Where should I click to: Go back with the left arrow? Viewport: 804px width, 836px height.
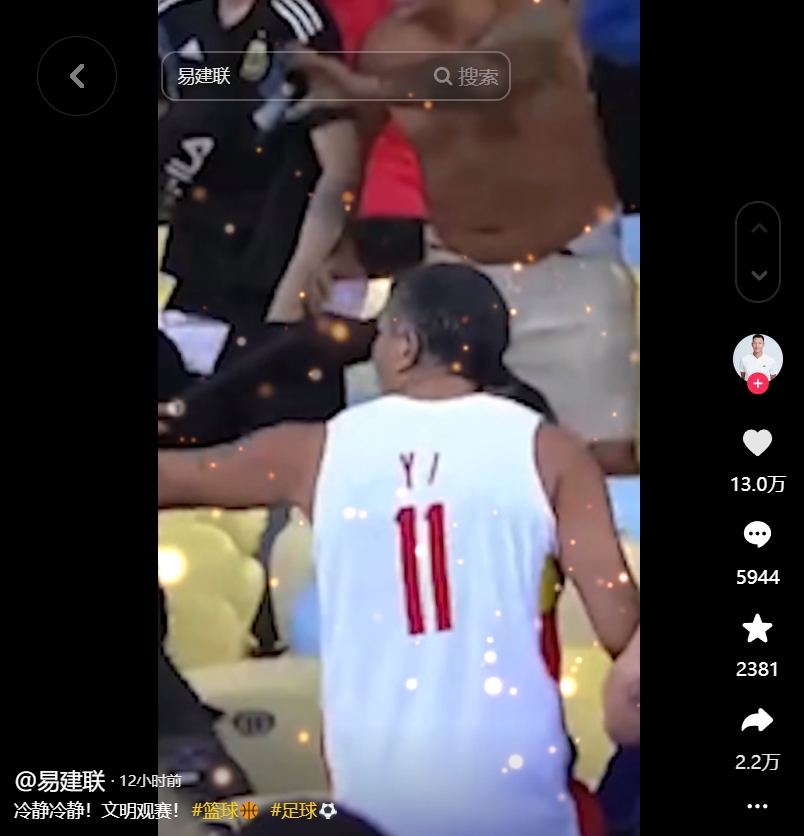point(77,76)
